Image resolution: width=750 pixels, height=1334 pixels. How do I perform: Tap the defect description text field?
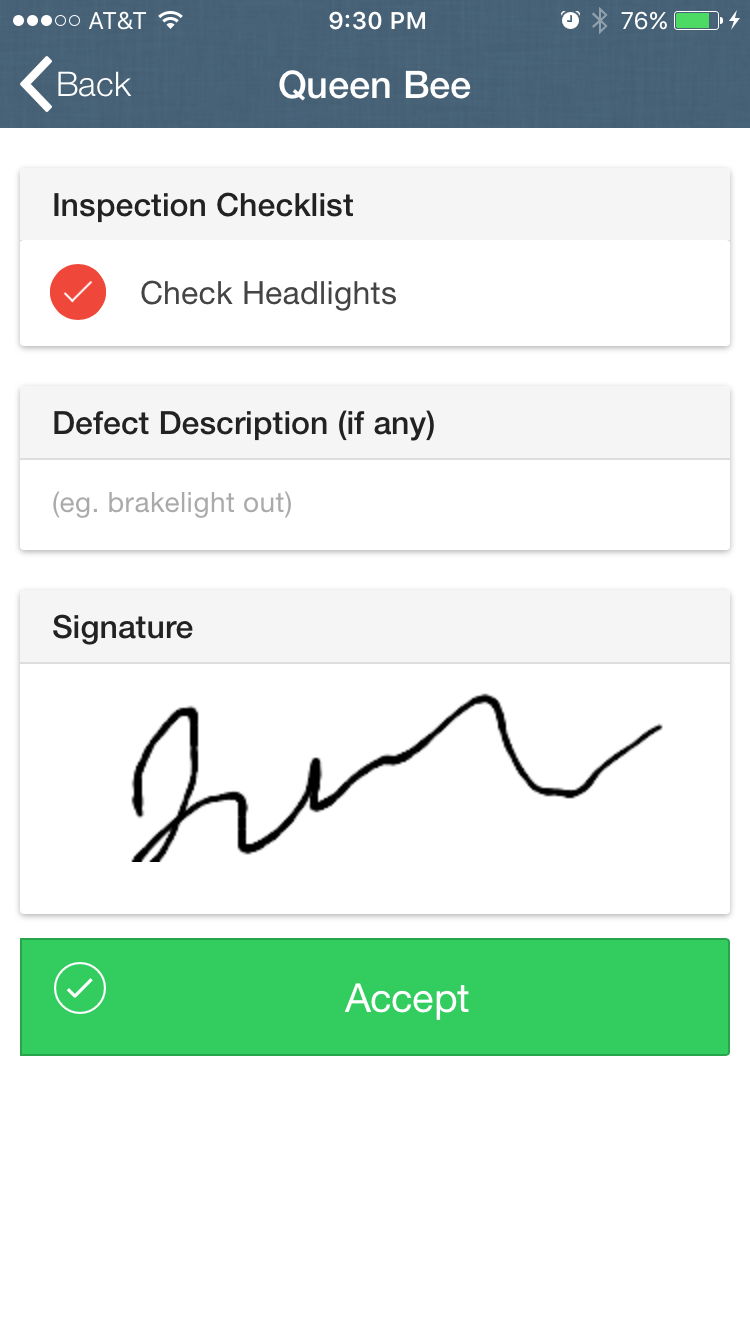point(375,504)
